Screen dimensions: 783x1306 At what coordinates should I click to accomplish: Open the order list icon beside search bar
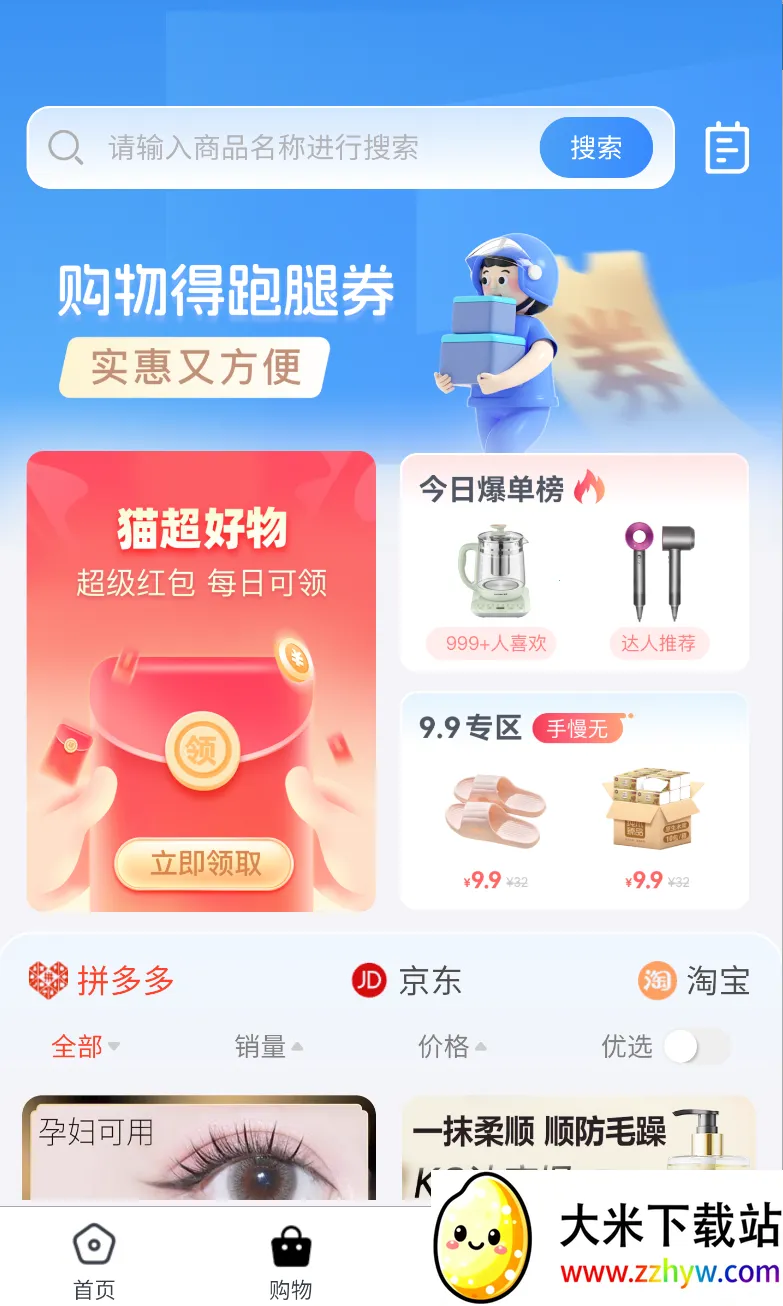tap(727, 147)
